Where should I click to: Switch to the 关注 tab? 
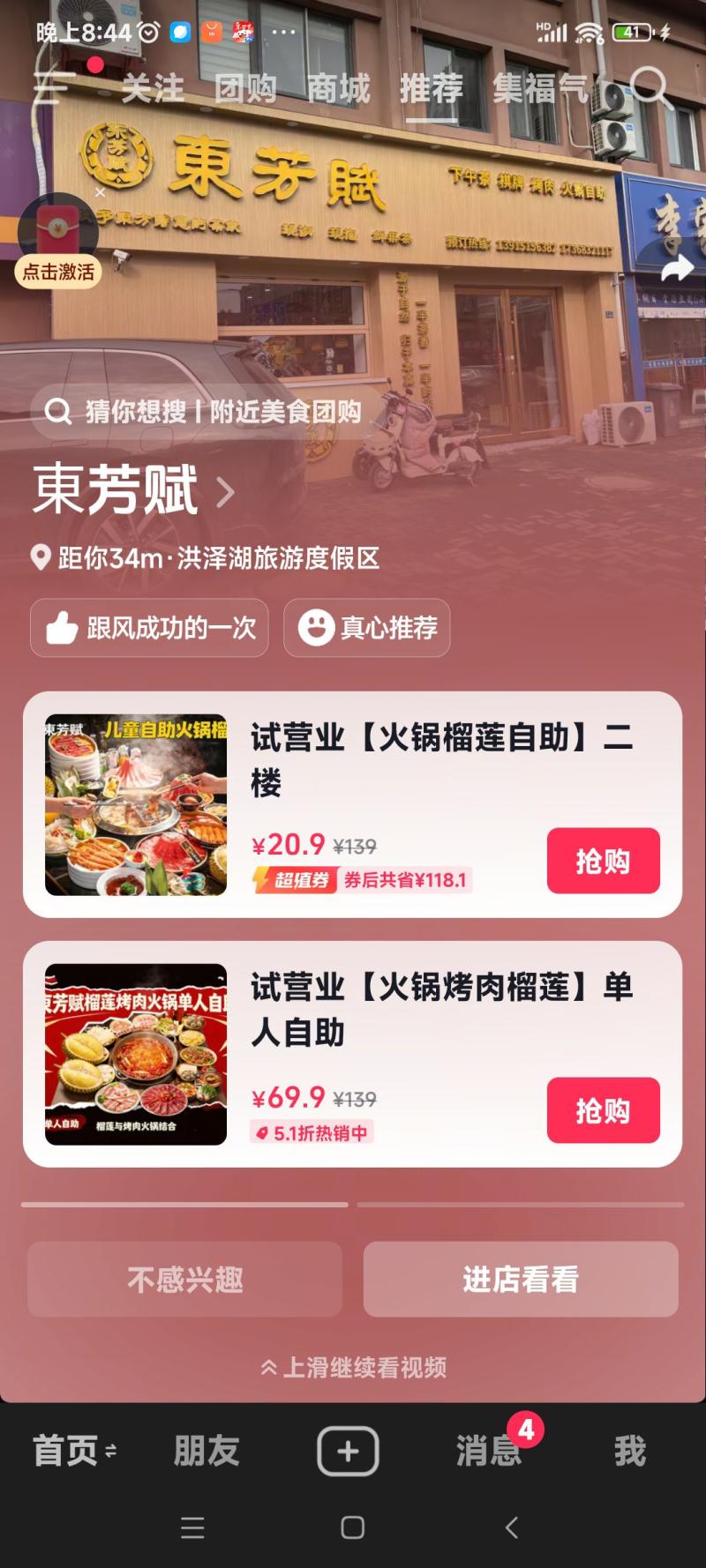153,88
